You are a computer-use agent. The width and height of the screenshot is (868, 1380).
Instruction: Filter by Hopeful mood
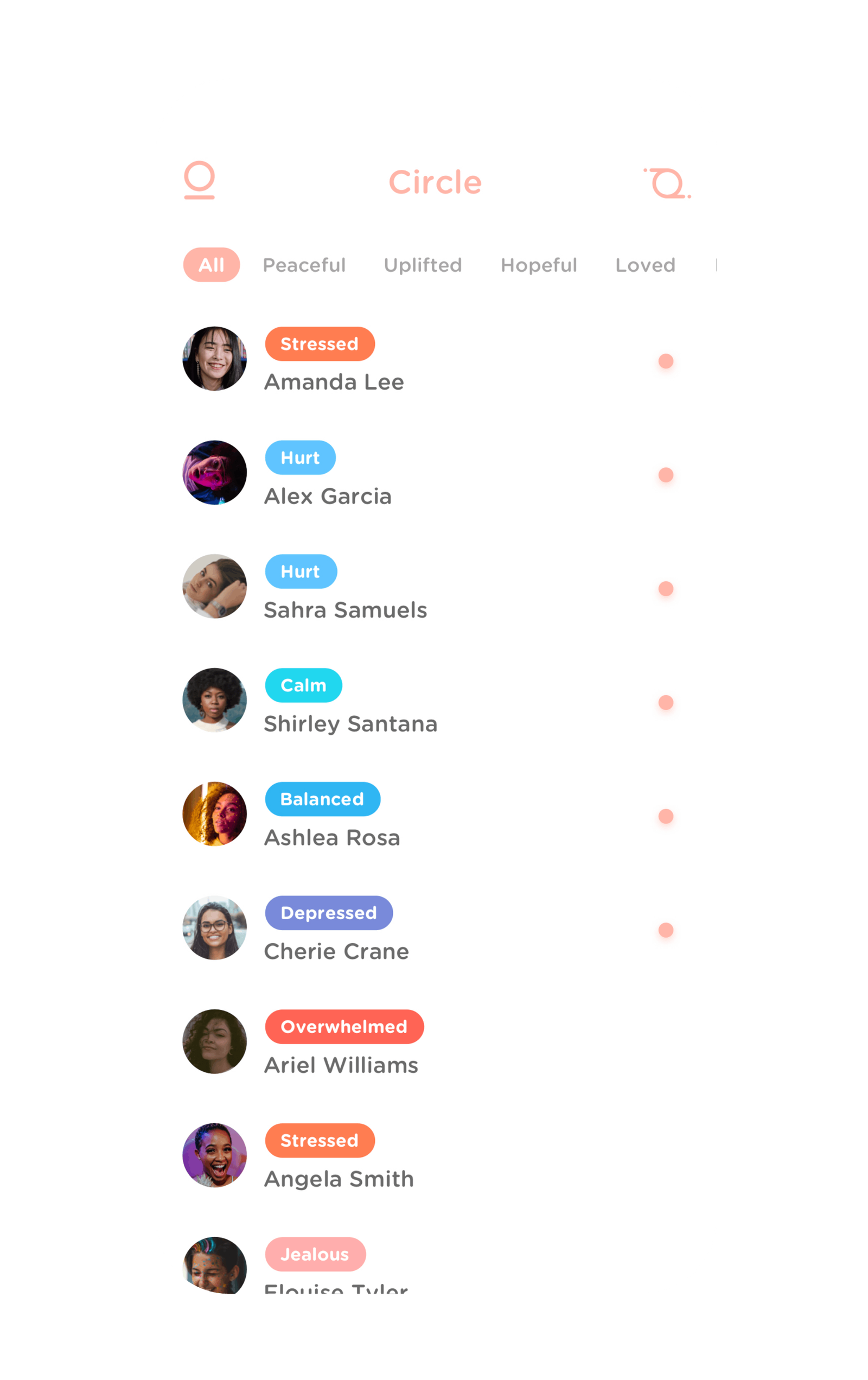(539, 265)
